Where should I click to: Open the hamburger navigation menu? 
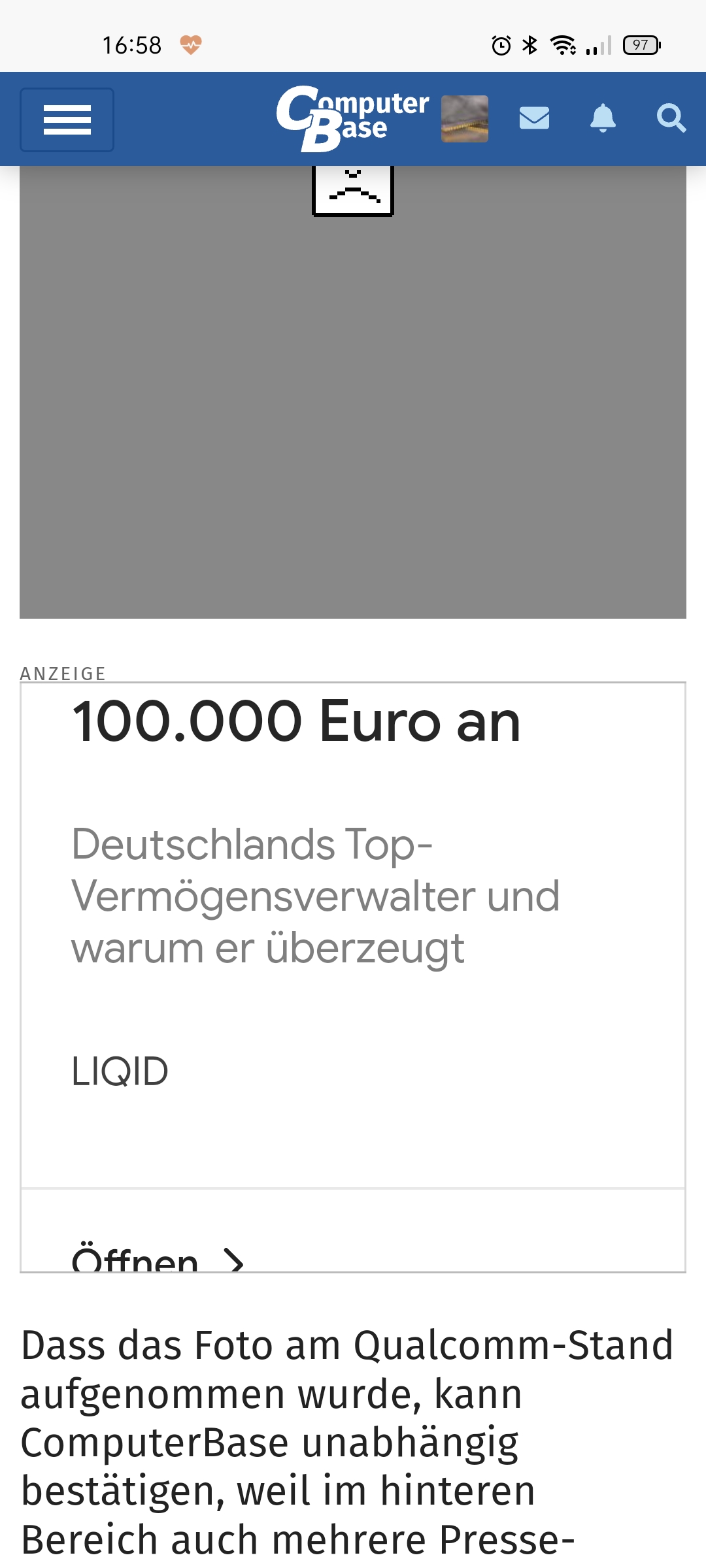[x=67, y=120]
